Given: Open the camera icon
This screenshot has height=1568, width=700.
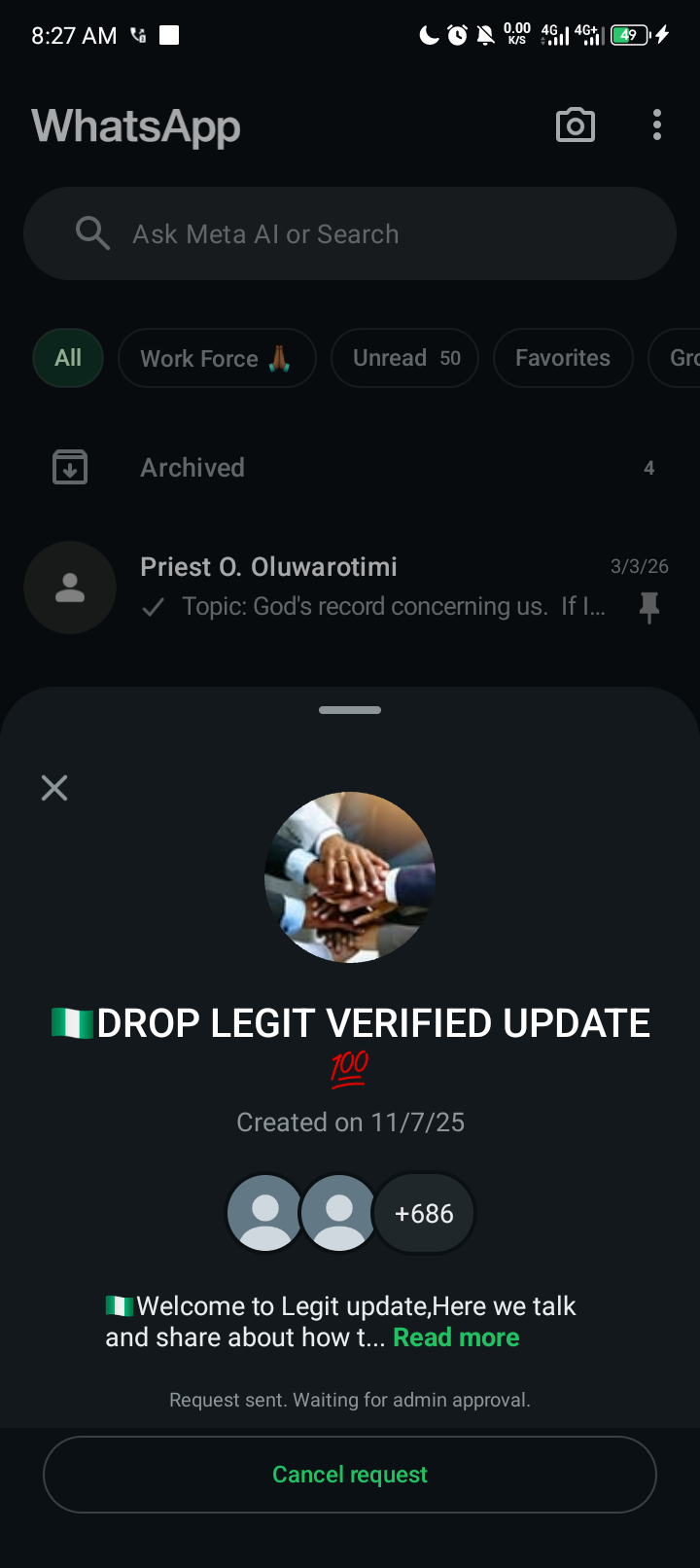Looking at the screenshot, I should (x=576, y=125).
